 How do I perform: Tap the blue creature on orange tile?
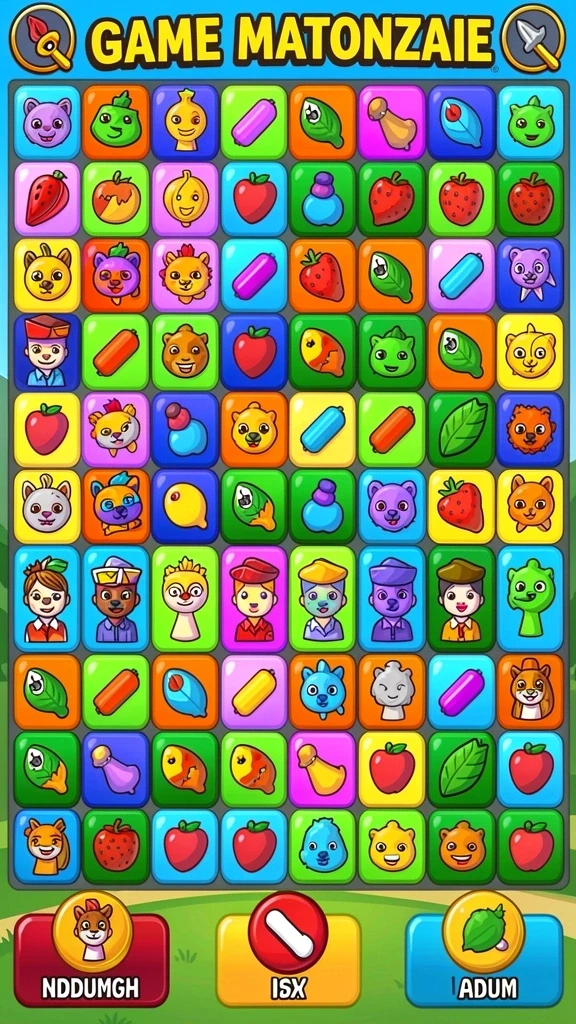pos(322,692)
